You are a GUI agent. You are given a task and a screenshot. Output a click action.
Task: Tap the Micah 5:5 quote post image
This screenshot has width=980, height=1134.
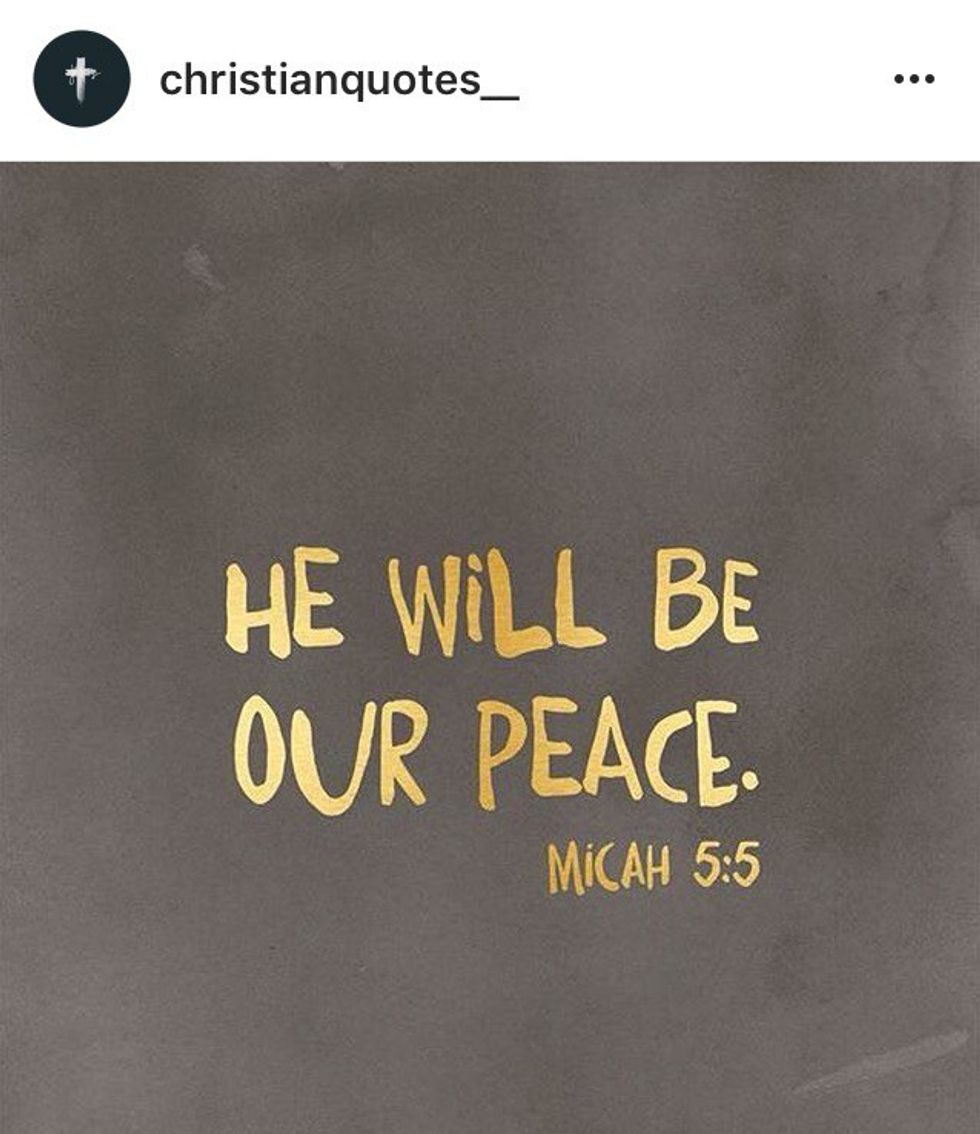(490, 647)
